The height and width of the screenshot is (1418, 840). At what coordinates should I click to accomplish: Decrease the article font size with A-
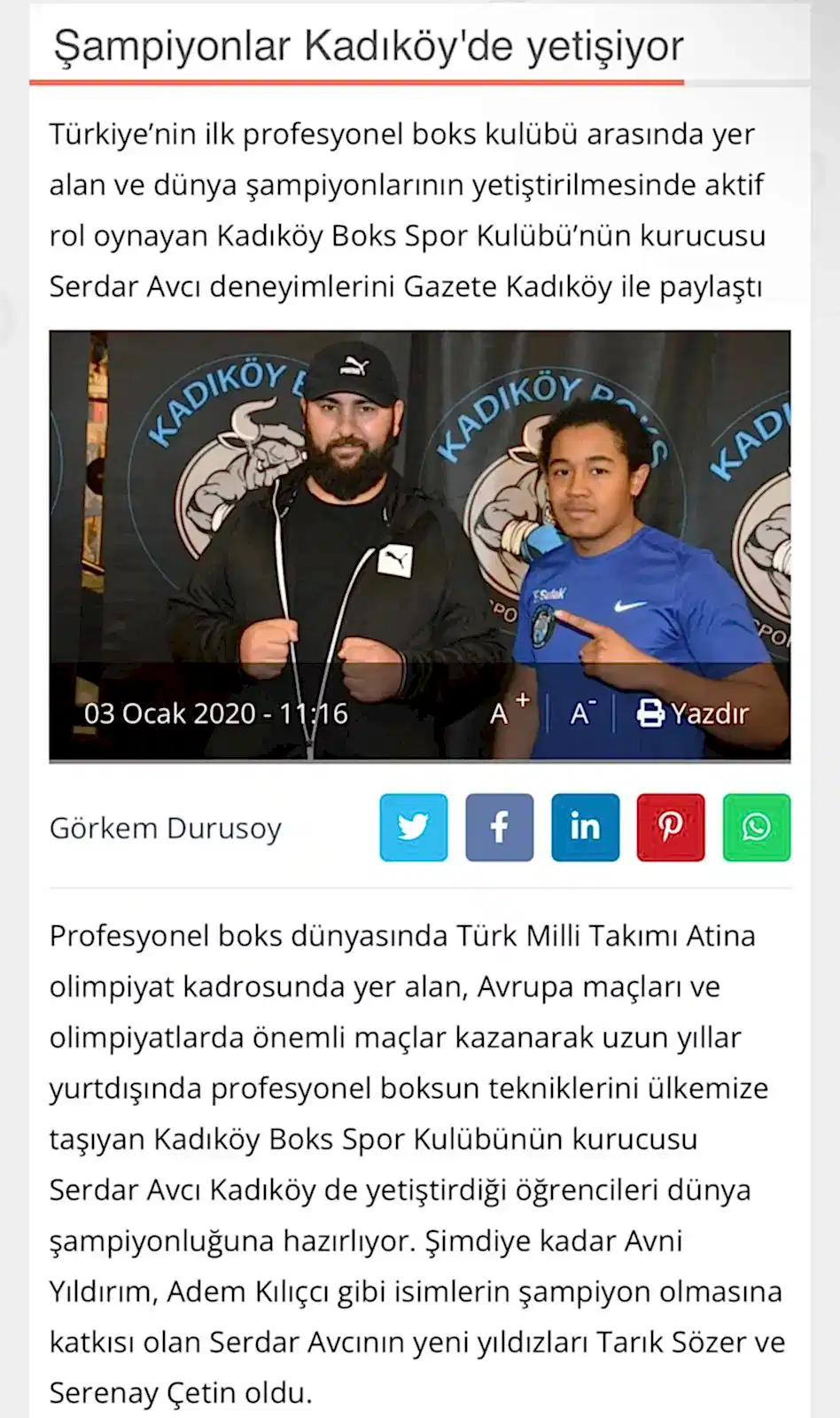(582, 712)
